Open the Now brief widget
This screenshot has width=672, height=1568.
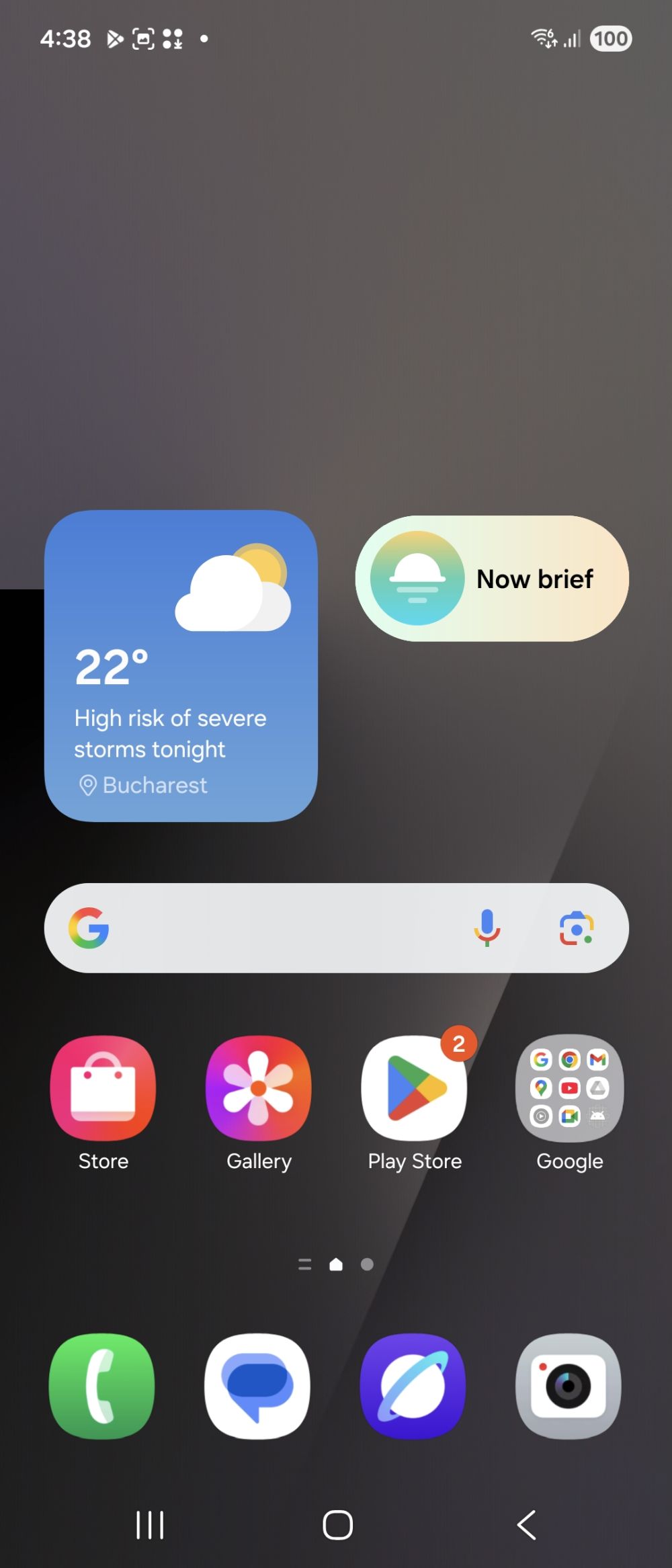[x=492, y=579]
